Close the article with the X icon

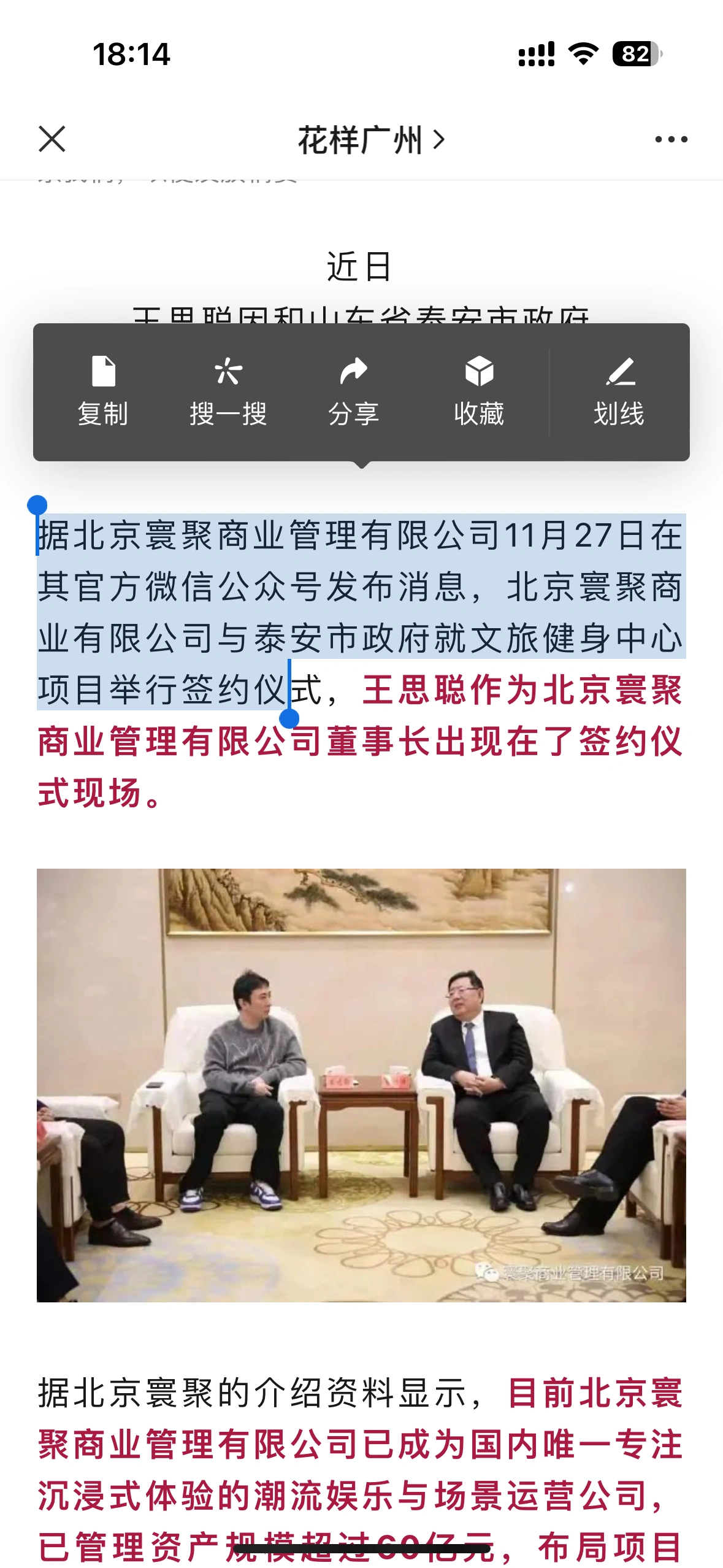(x=52, y=139)
